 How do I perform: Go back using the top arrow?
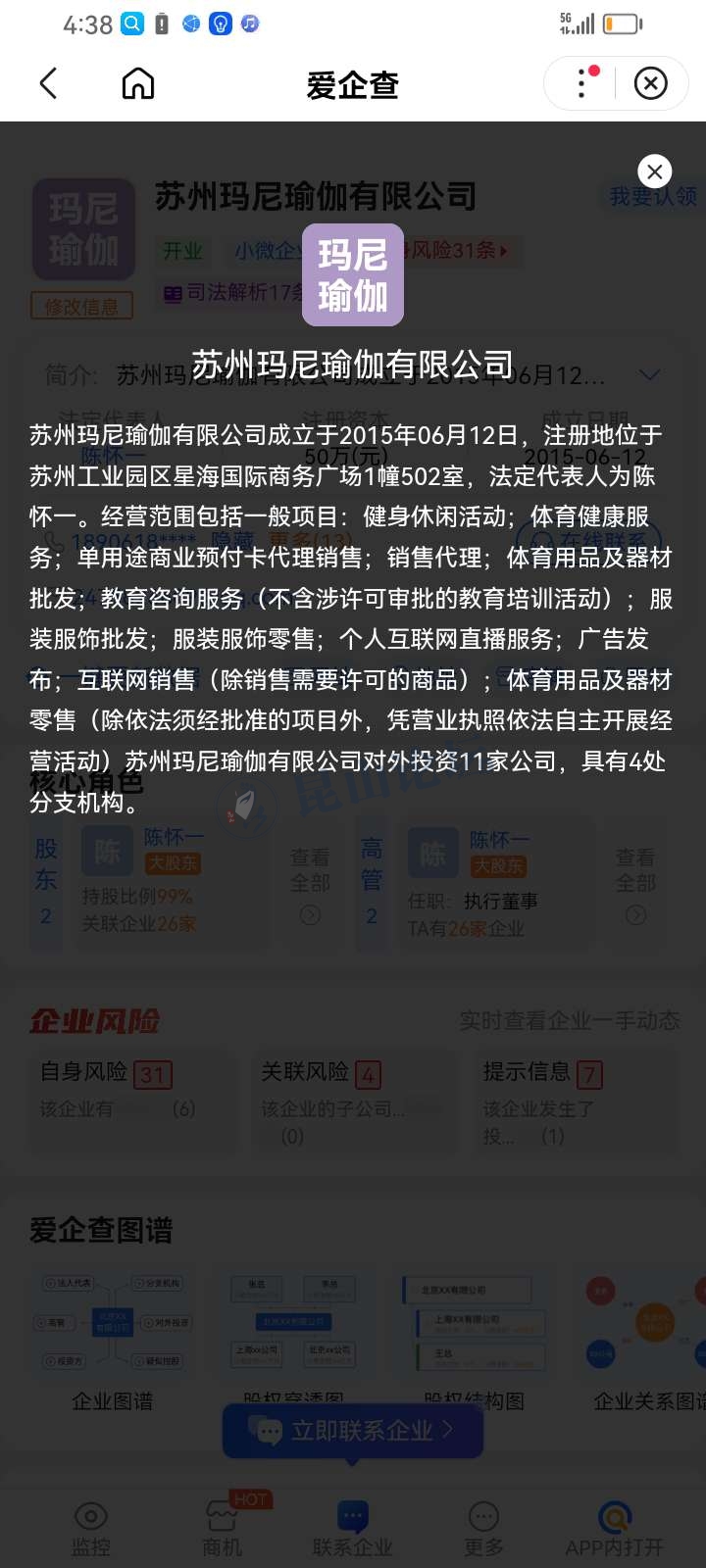click(48, 84)
